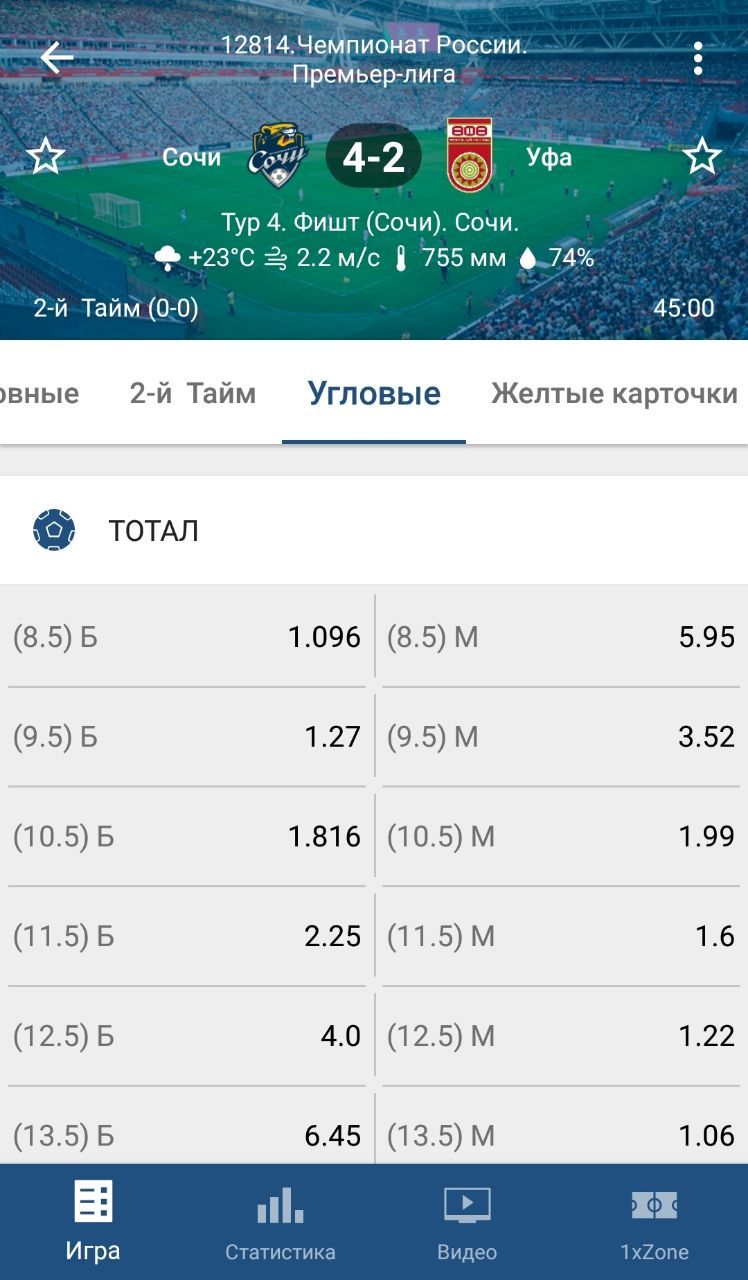Mark Уфа as favorite with the star
This screenshot has height=1280, width=748.
[703, 157]
